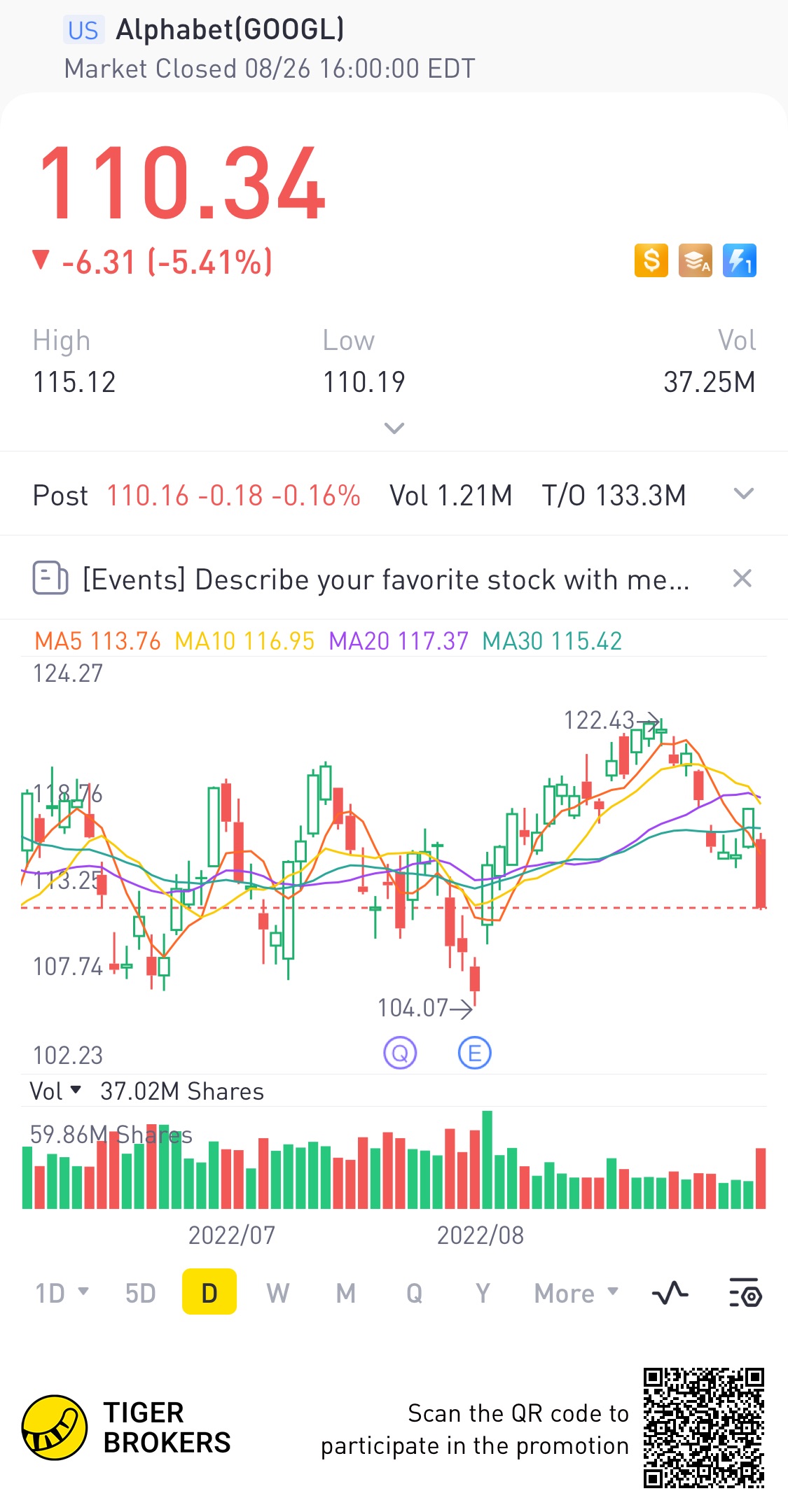Tap the E earnings marker on chart

click(474, 1053)
